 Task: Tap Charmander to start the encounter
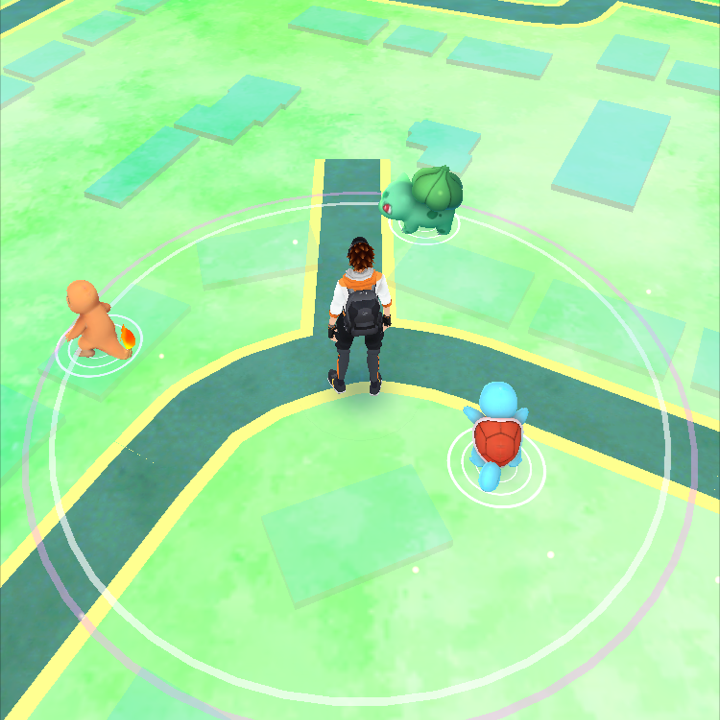(92, 320)
